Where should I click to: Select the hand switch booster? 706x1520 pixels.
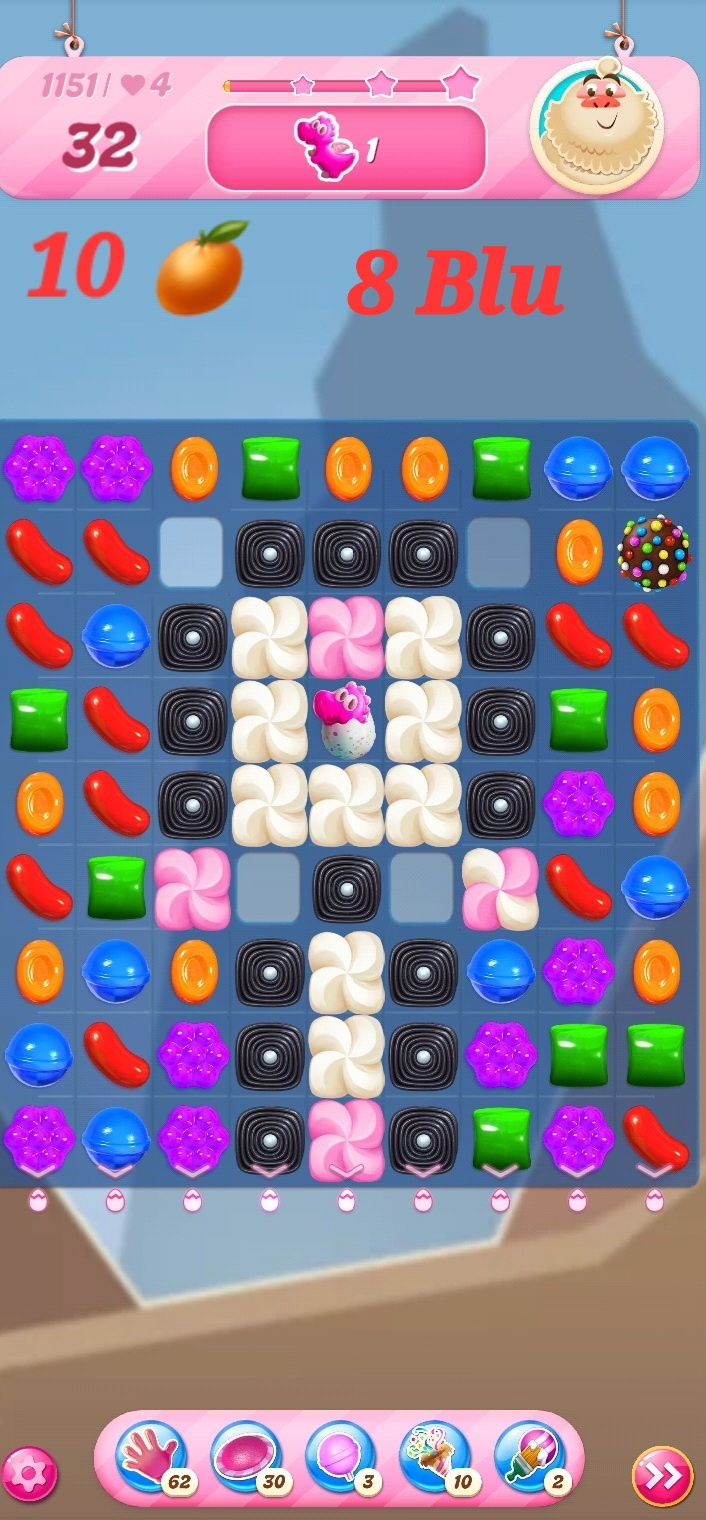pos(151,1456)
